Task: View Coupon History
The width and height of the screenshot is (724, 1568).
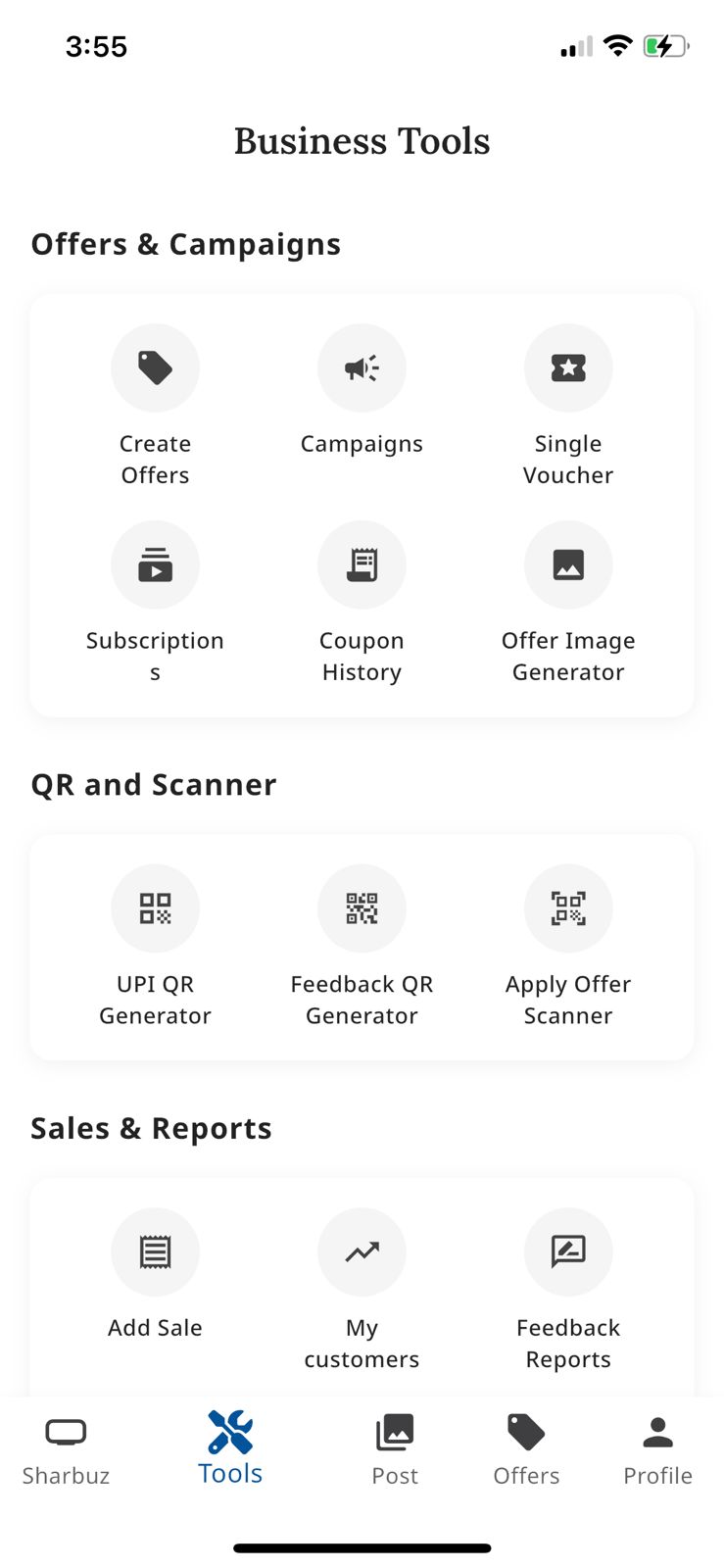Action: [x=362, y=565]
